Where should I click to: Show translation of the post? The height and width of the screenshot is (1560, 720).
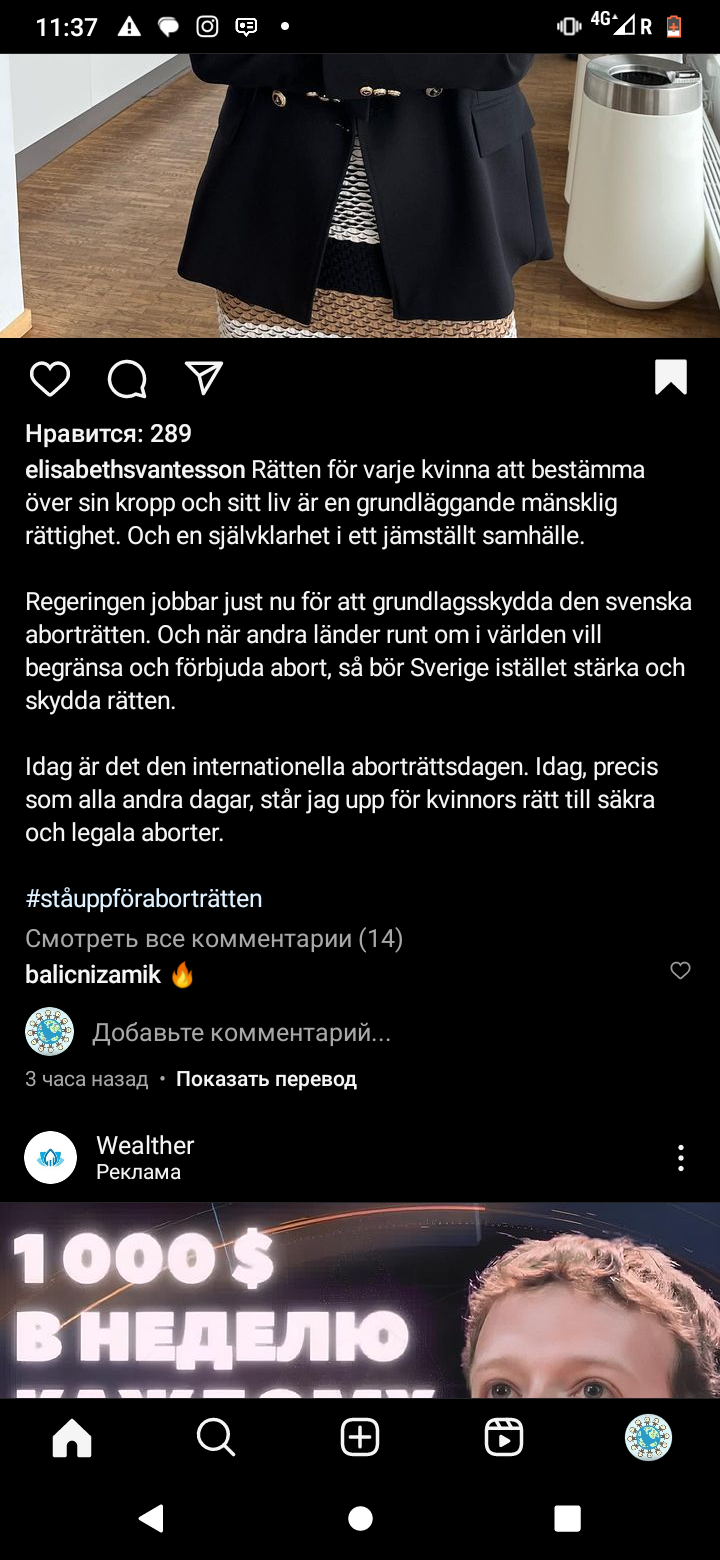pyautogui.click(x=266, y=1079)
